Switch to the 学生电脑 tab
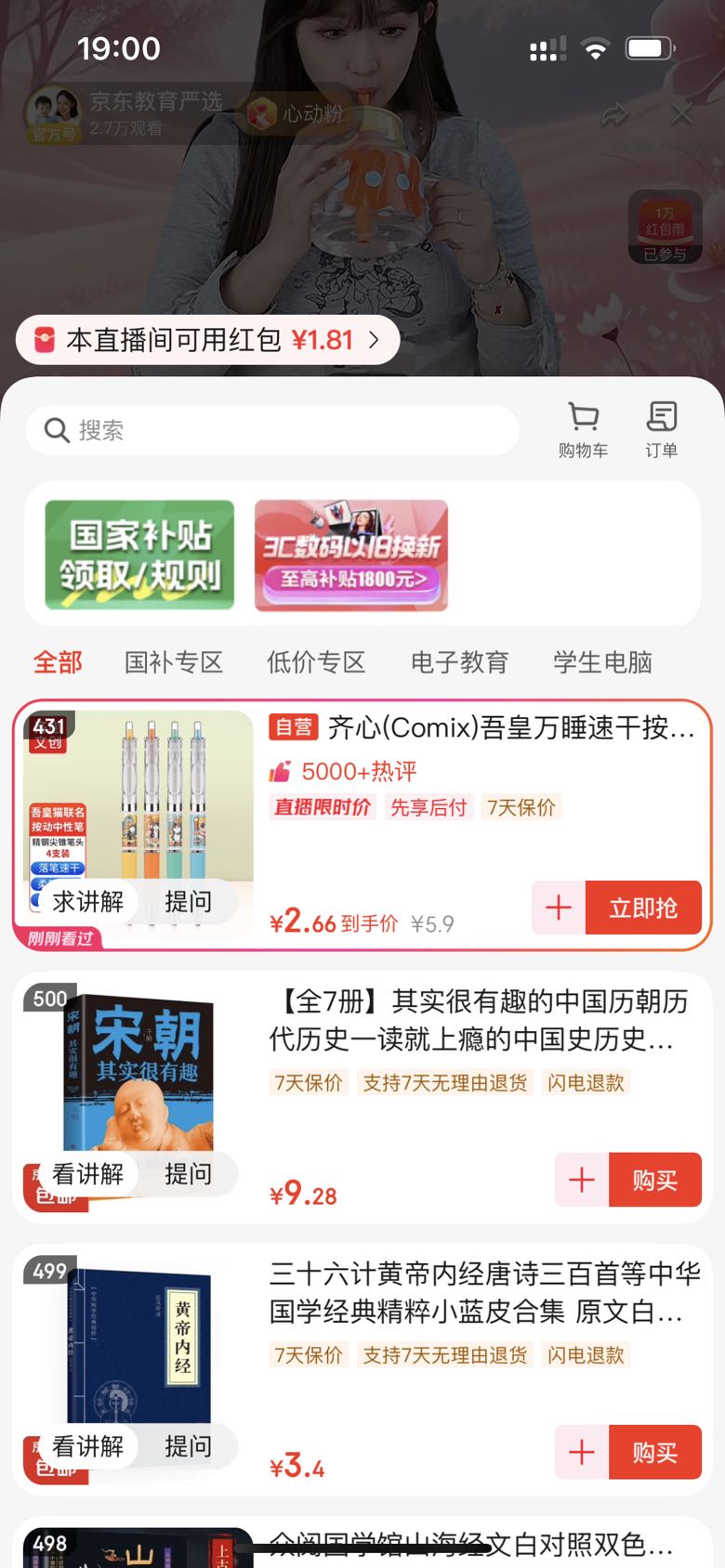Screen dimensions: 725x1568 602,662
